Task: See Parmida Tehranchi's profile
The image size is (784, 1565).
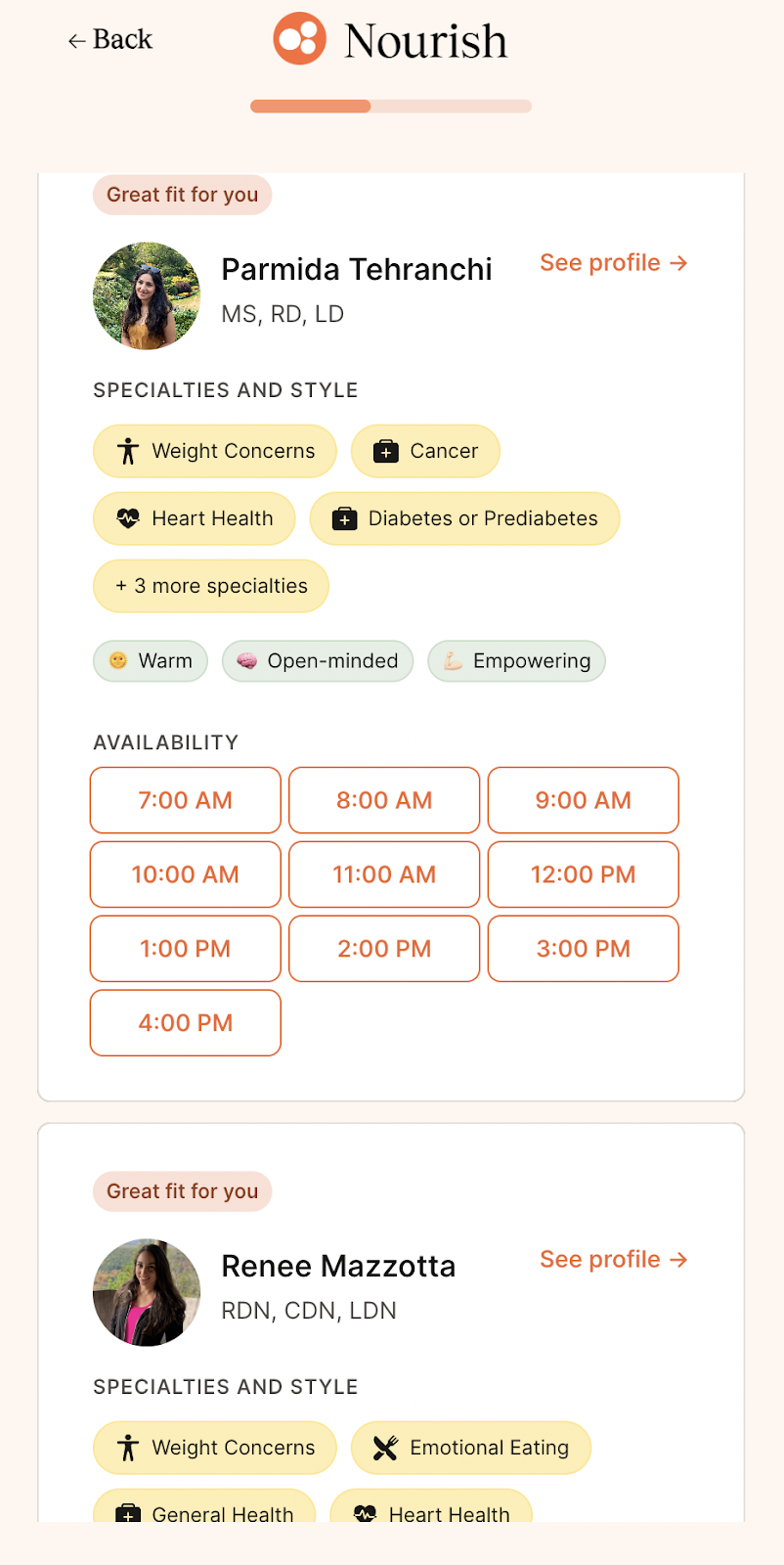Action: tap(613, 263)
